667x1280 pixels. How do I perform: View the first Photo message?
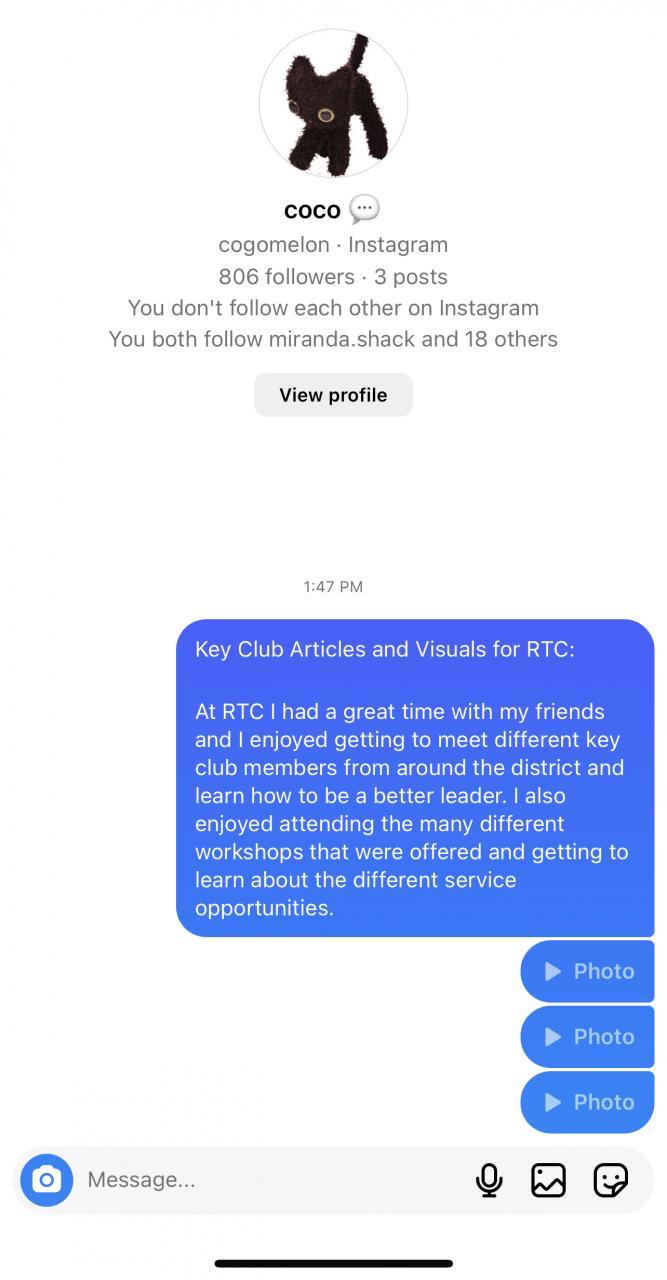(588, 971)
